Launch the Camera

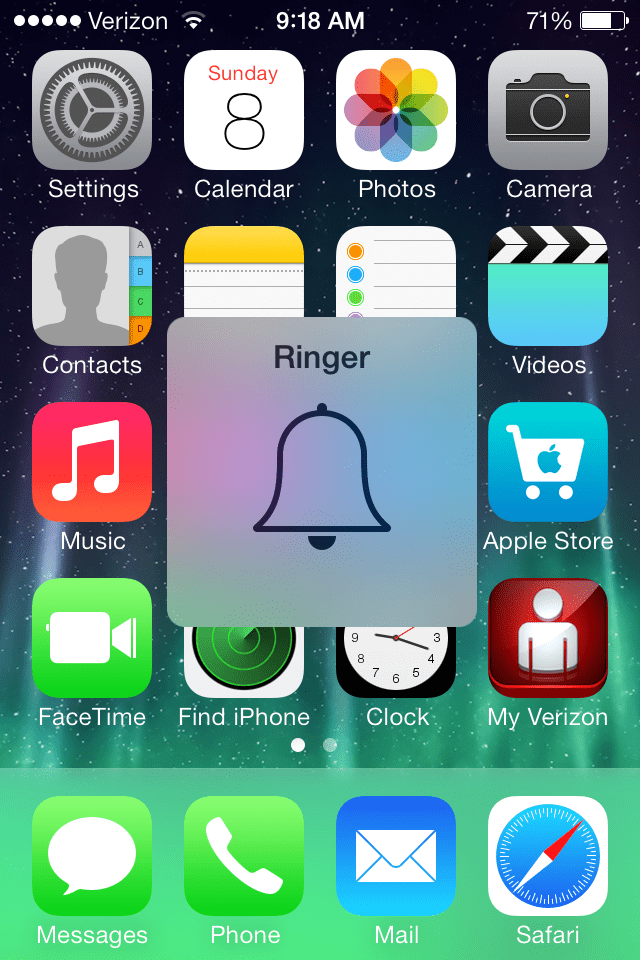click(x=548, y=110)
